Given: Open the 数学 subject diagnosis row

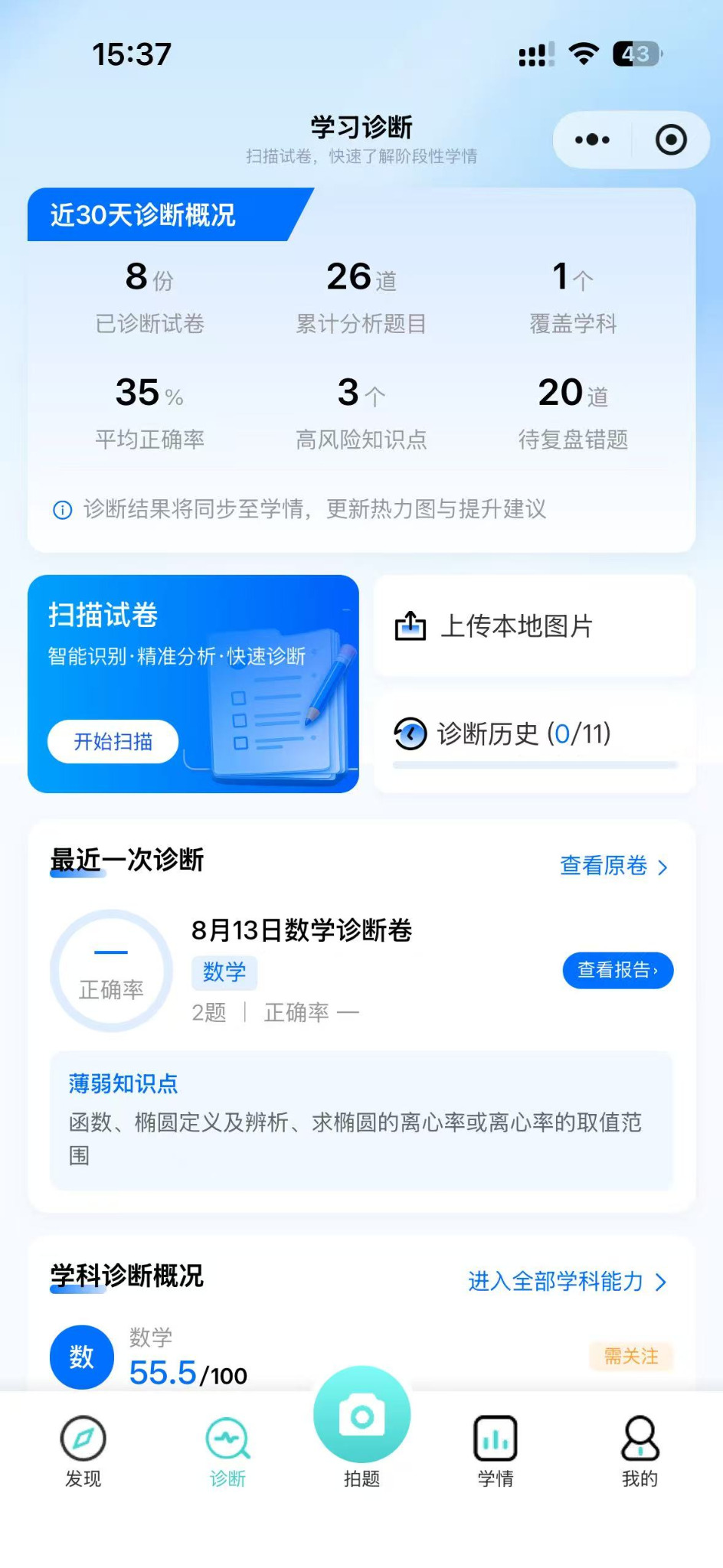Looking at the screenshot, I should 361,1357.
